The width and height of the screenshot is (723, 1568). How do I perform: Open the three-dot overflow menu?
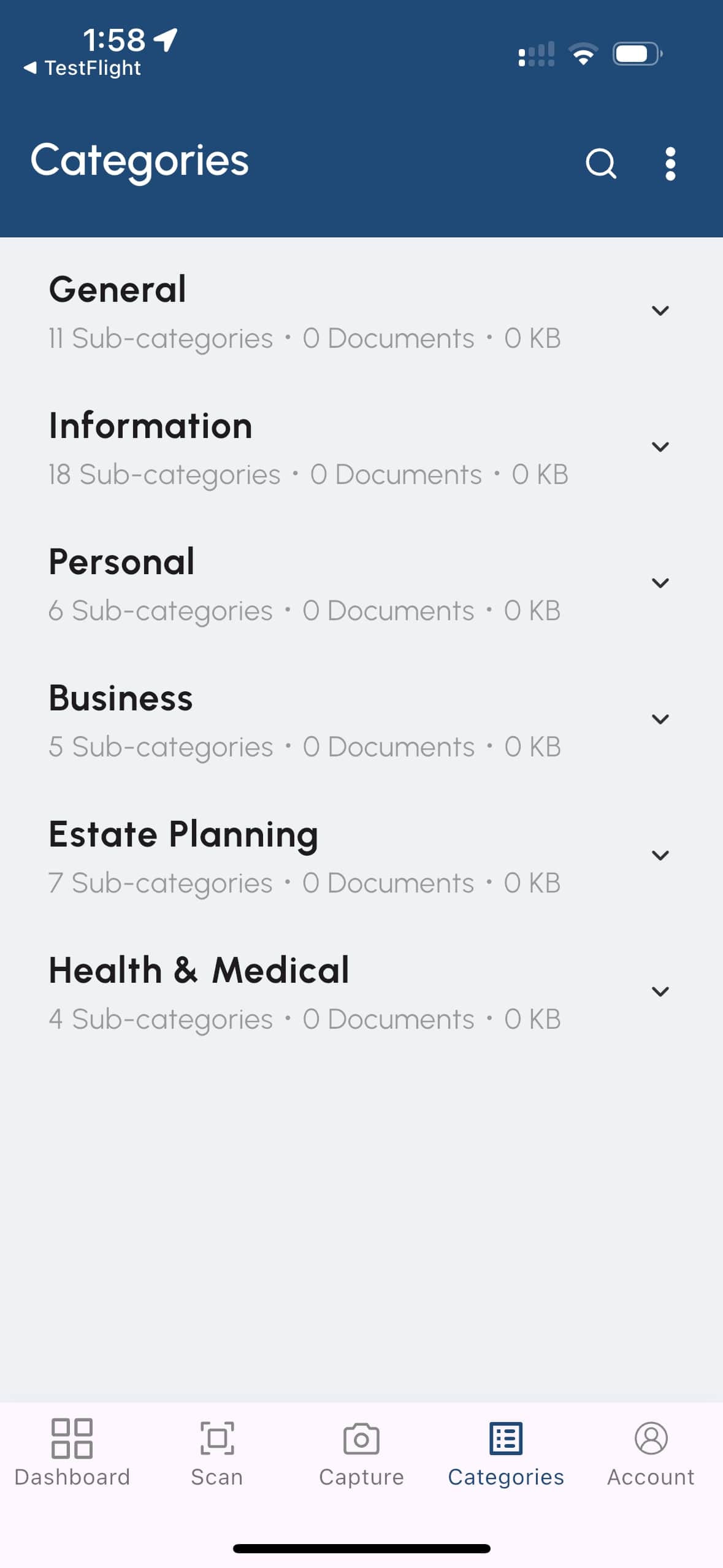[670, 164]
